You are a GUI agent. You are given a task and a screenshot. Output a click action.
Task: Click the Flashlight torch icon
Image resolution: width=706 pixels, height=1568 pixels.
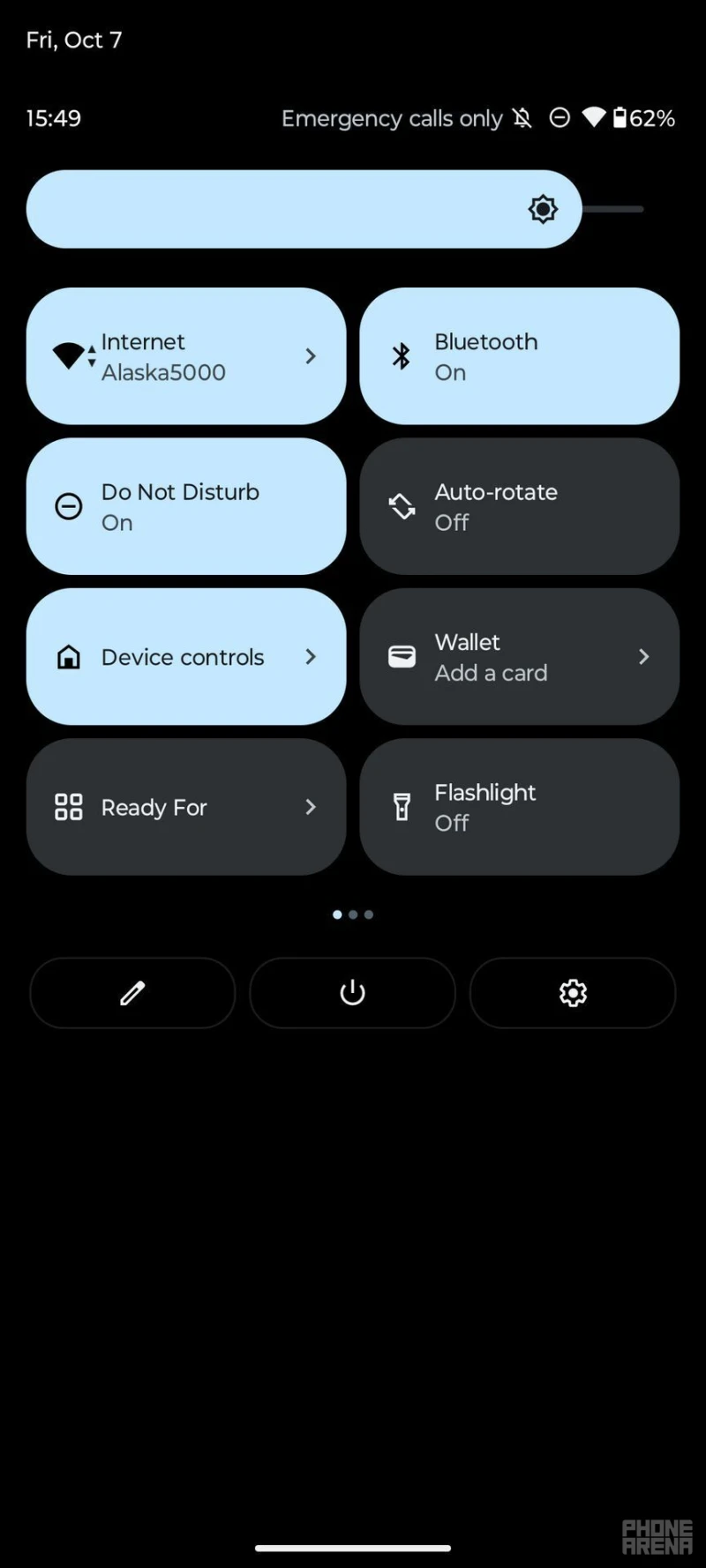[402, 806]
